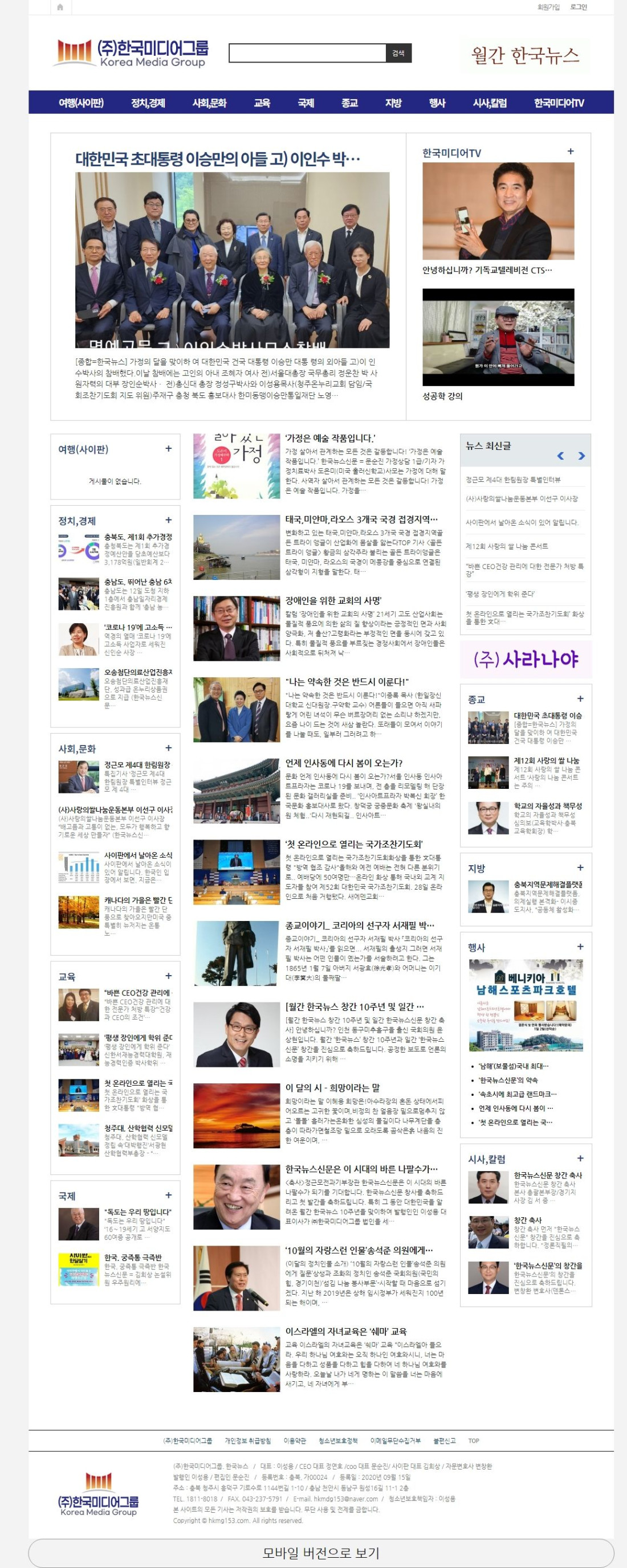Show previous items in 뉴스 최신글
627x1568 pixels.
pyautogui.click(x=560, y=456)
